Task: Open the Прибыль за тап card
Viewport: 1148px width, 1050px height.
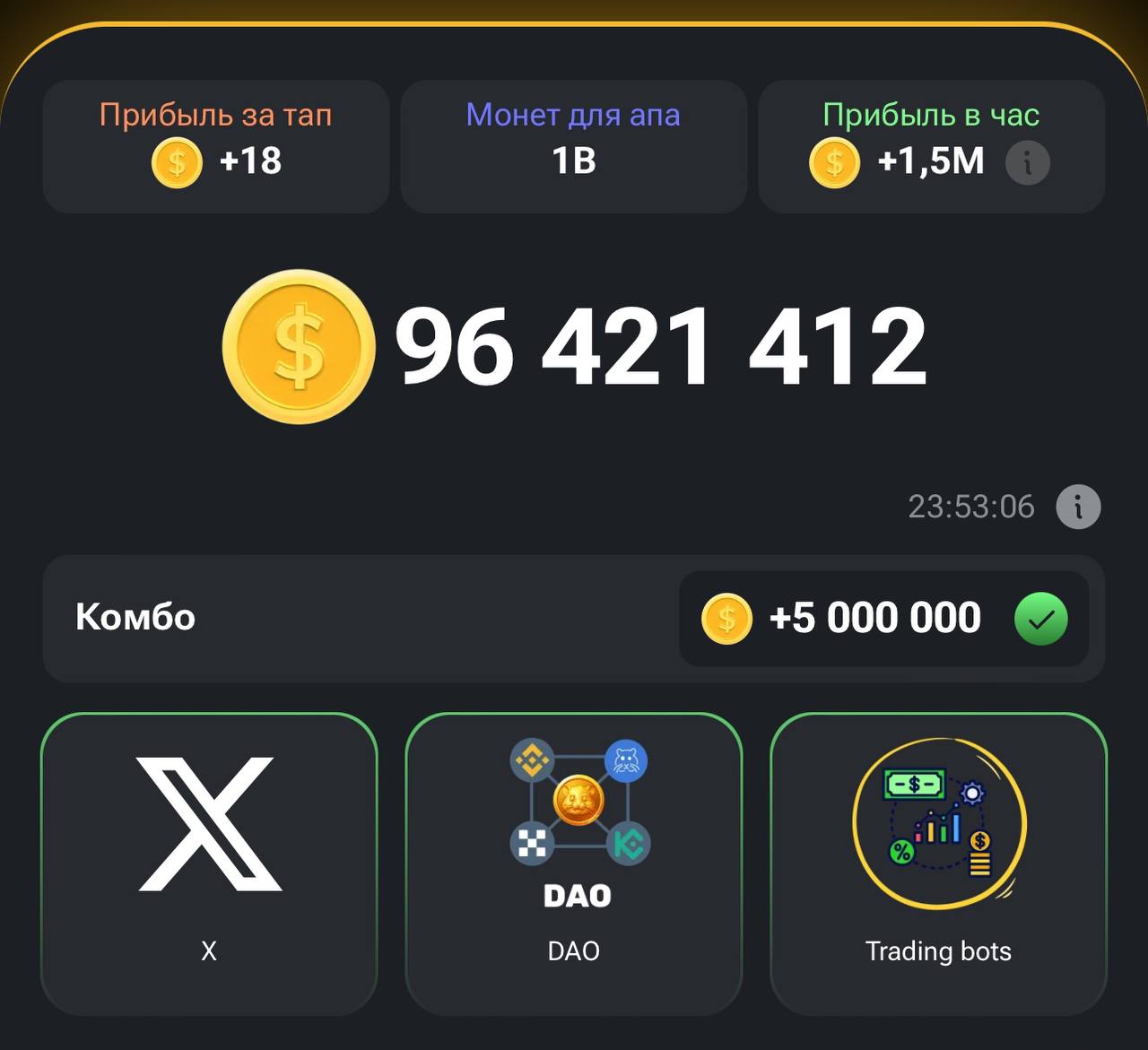Action: point(216,146)
